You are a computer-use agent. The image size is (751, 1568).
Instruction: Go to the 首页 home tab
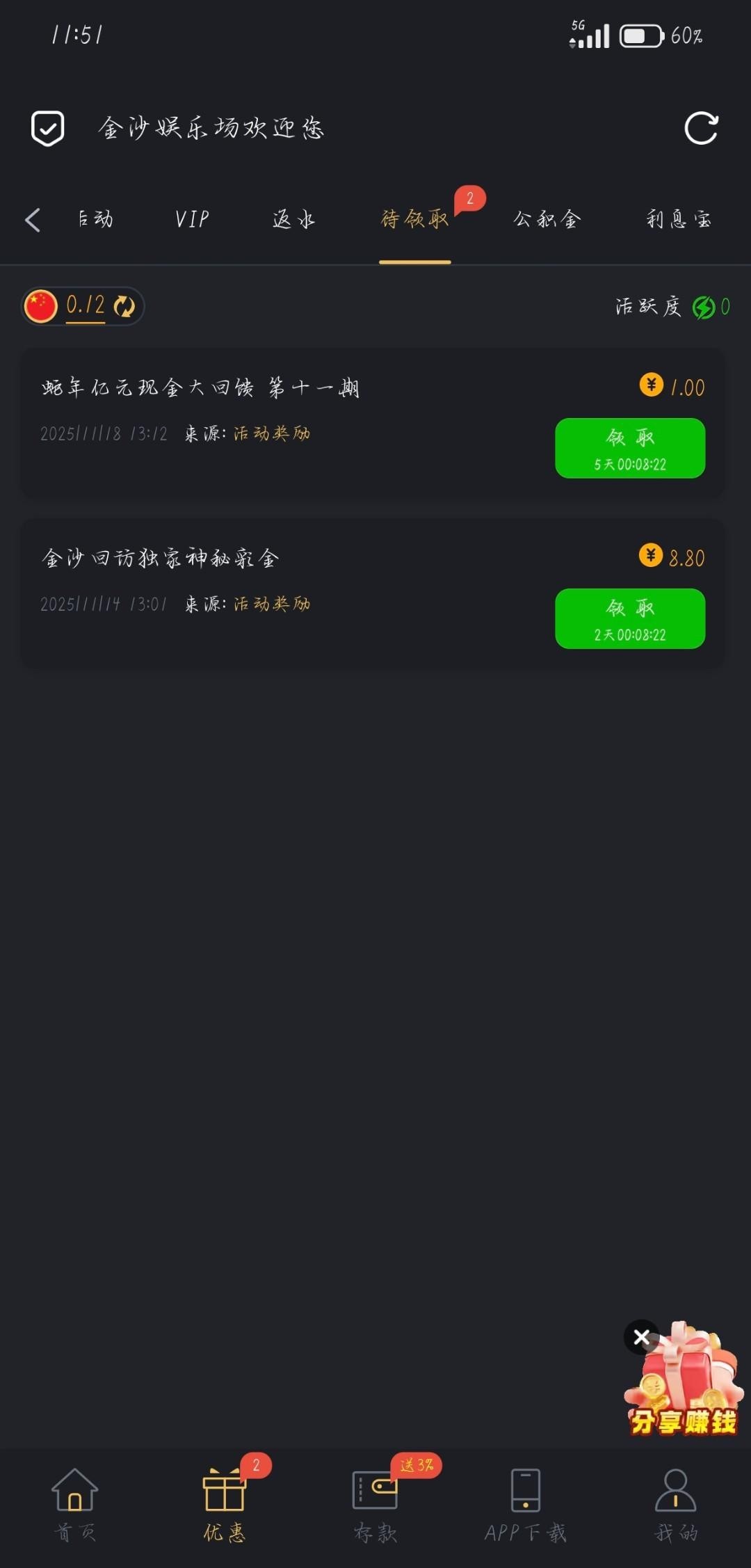[x=75, y=1503]
